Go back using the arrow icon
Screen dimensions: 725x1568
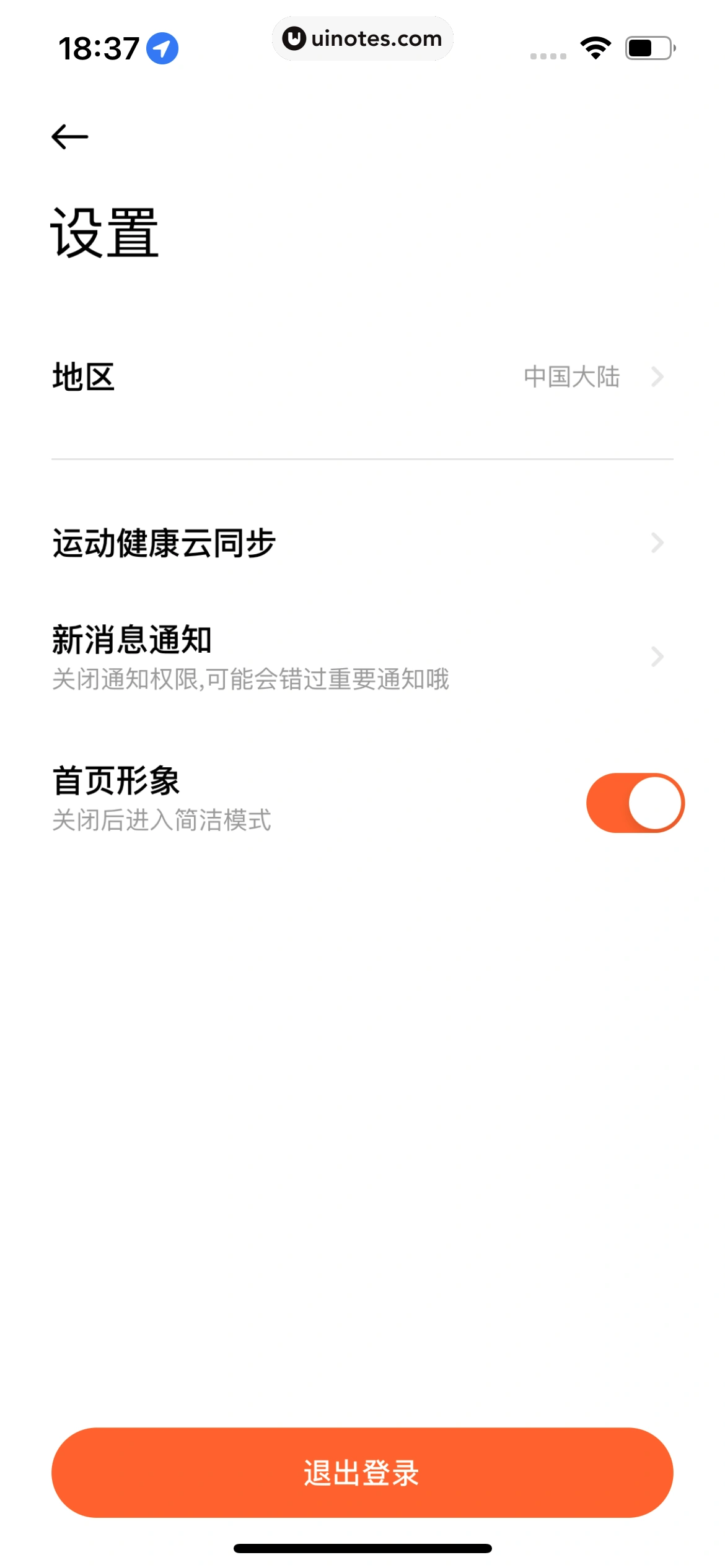coord(70,137)
